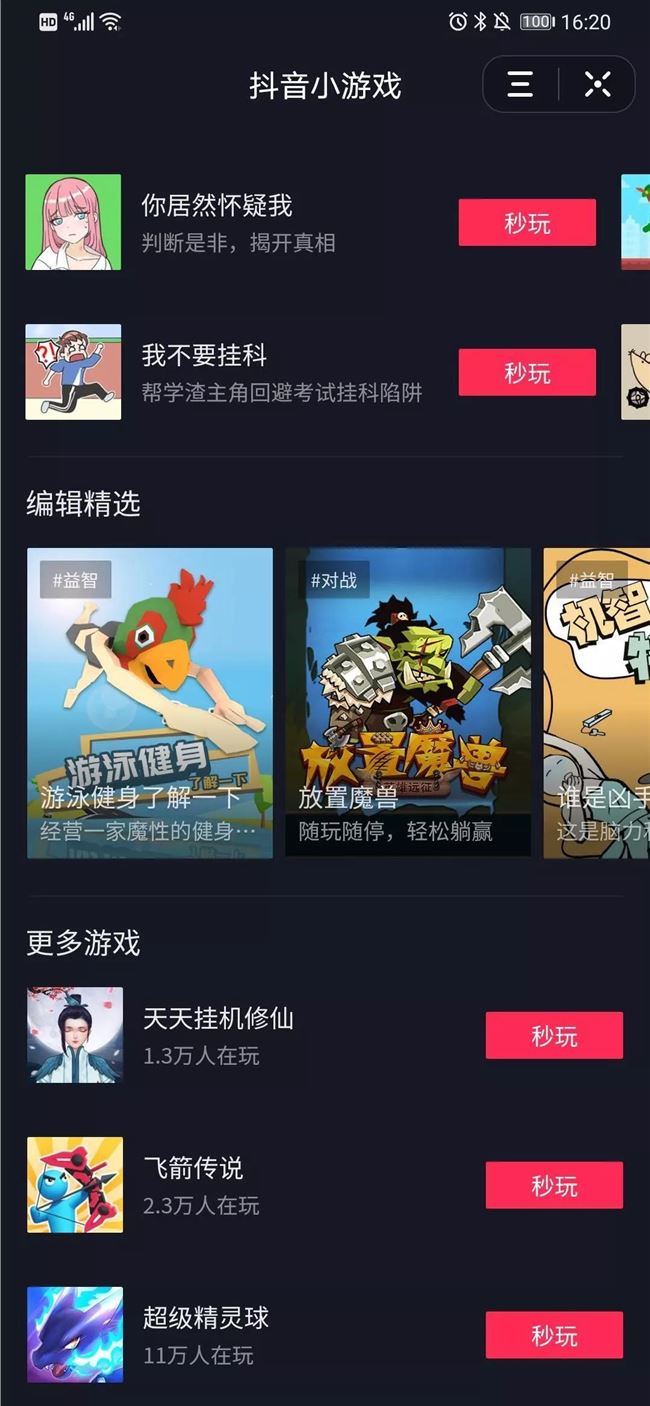Open 我不要挂科 game entry
Viewport: 650px width, 1406px height.
coord(217,372)
